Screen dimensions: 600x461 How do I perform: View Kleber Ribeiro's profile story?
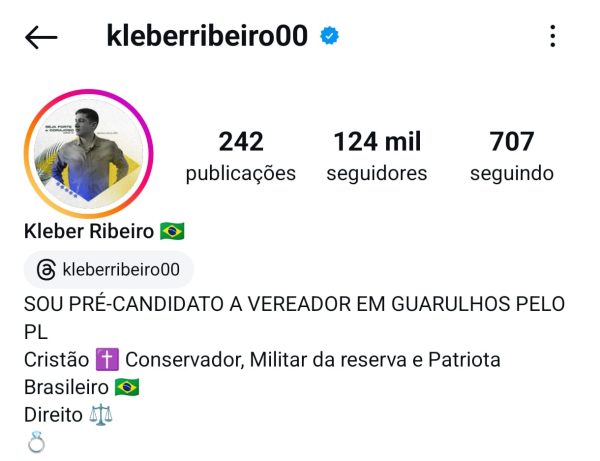tap(89, 154)
